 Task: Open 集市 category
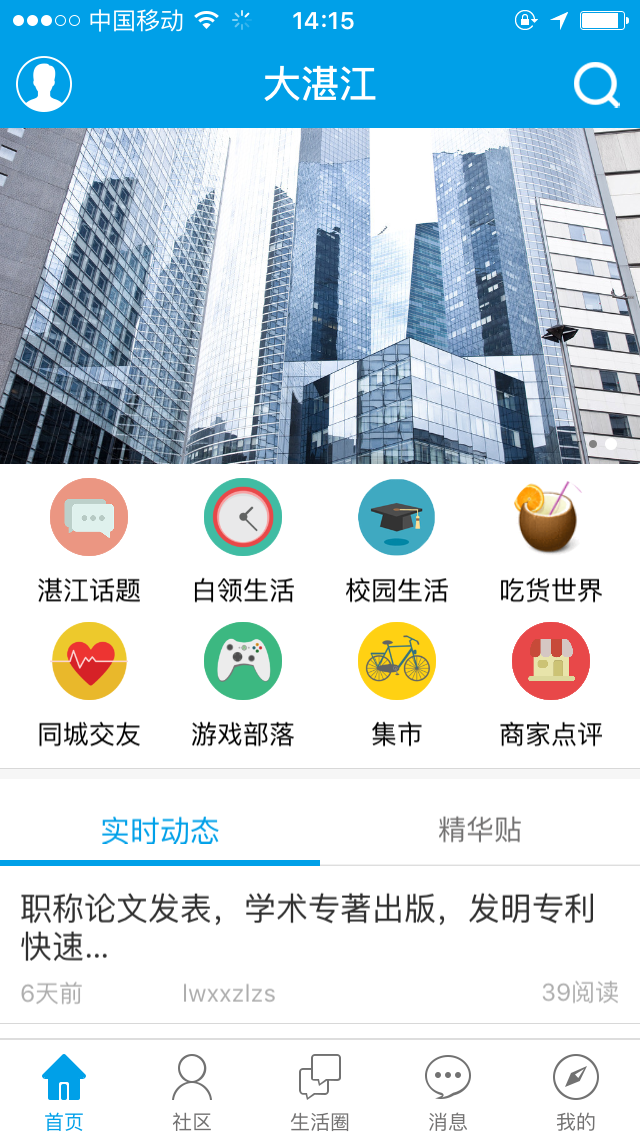point(397,685)
